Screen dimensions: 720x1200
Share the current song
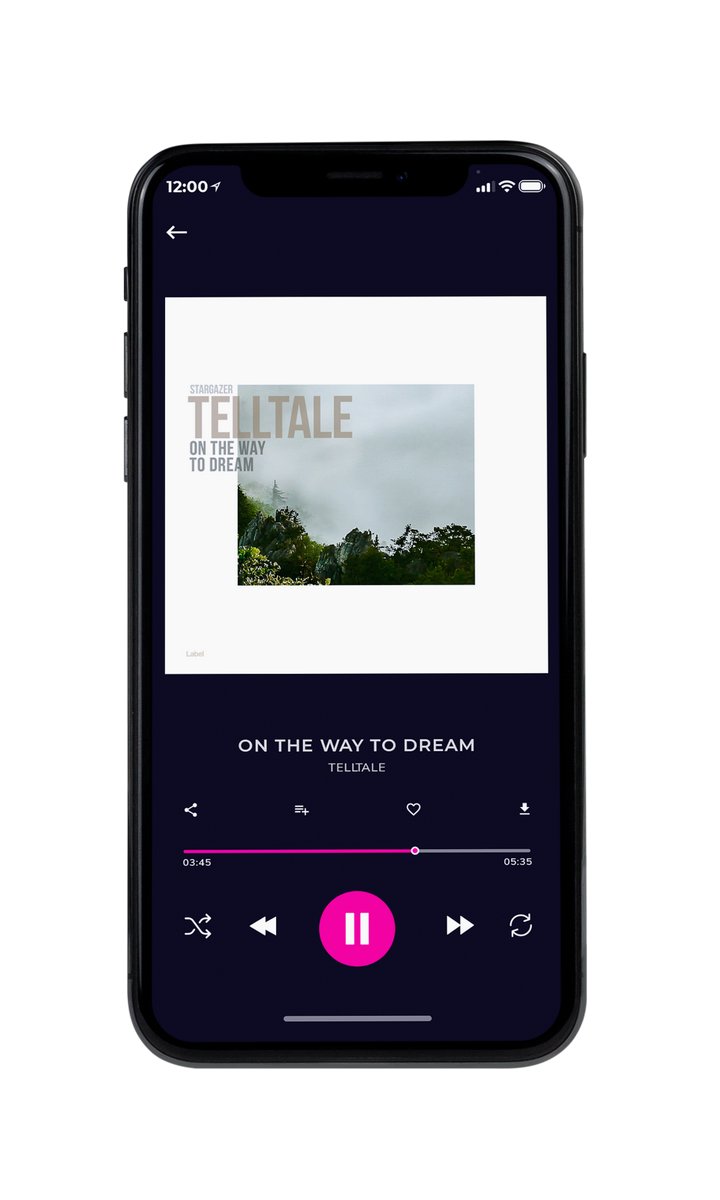(x=191, y=810)
